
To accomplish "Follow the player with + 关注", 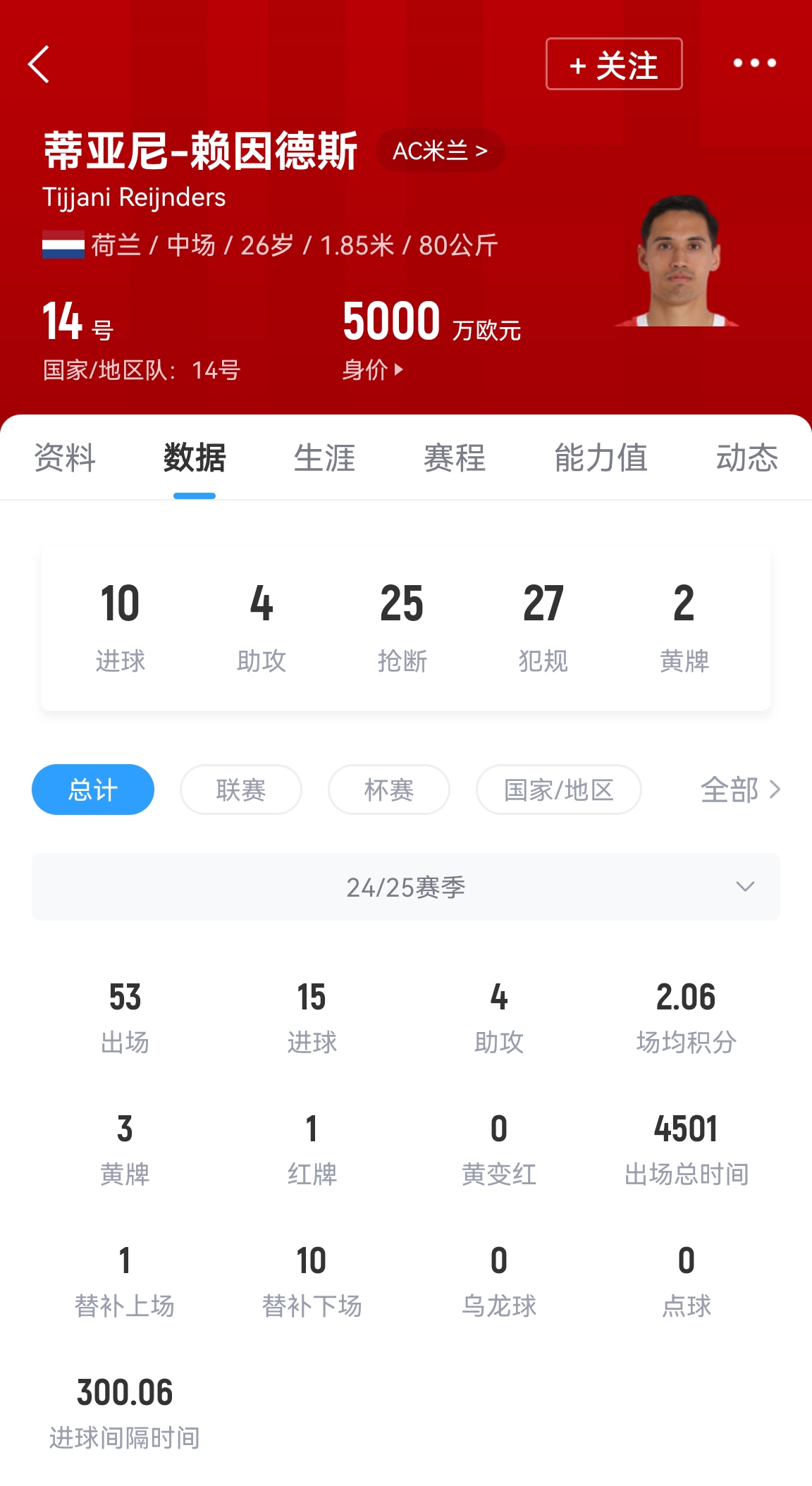I will (x=614, y=64).
